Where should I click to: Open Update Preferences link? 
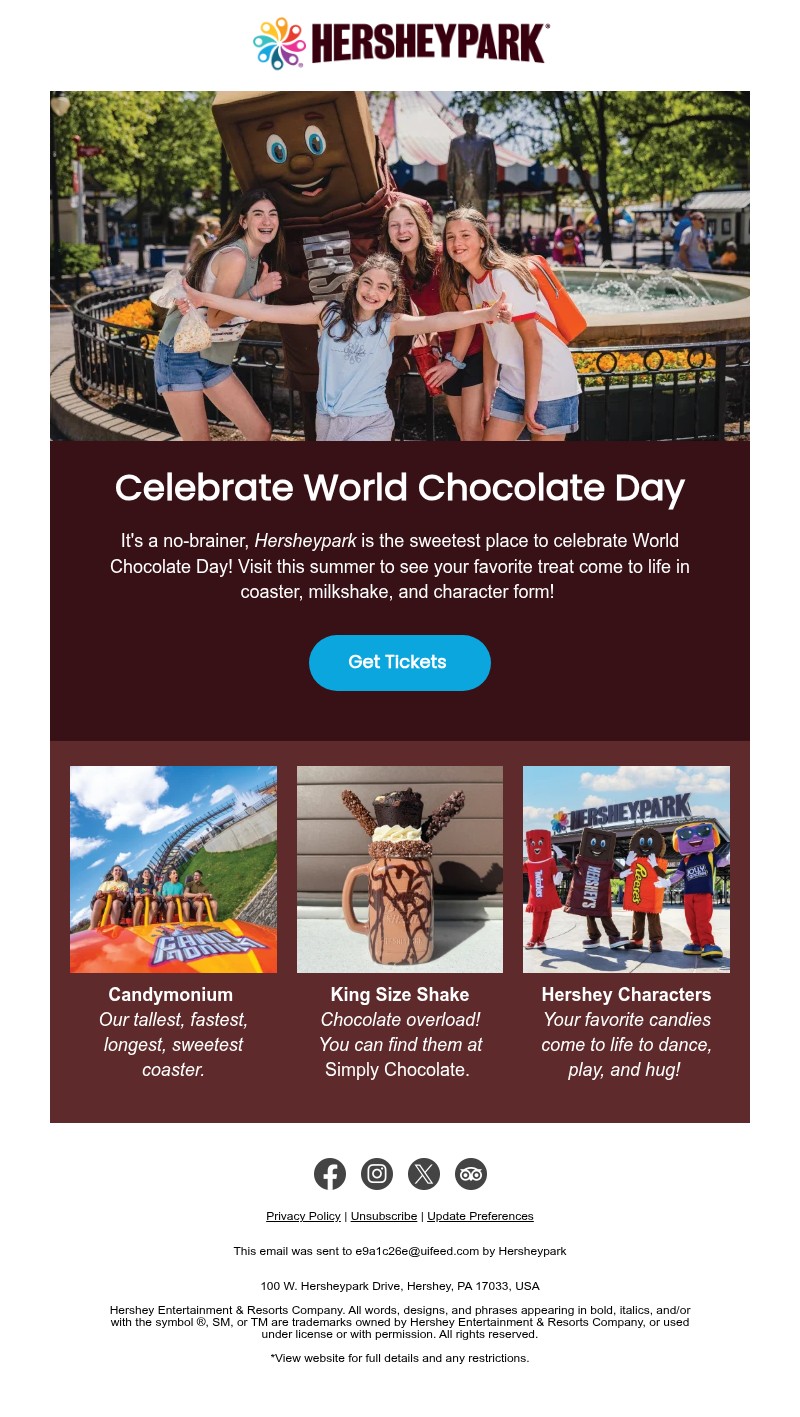coord(480,1216)
